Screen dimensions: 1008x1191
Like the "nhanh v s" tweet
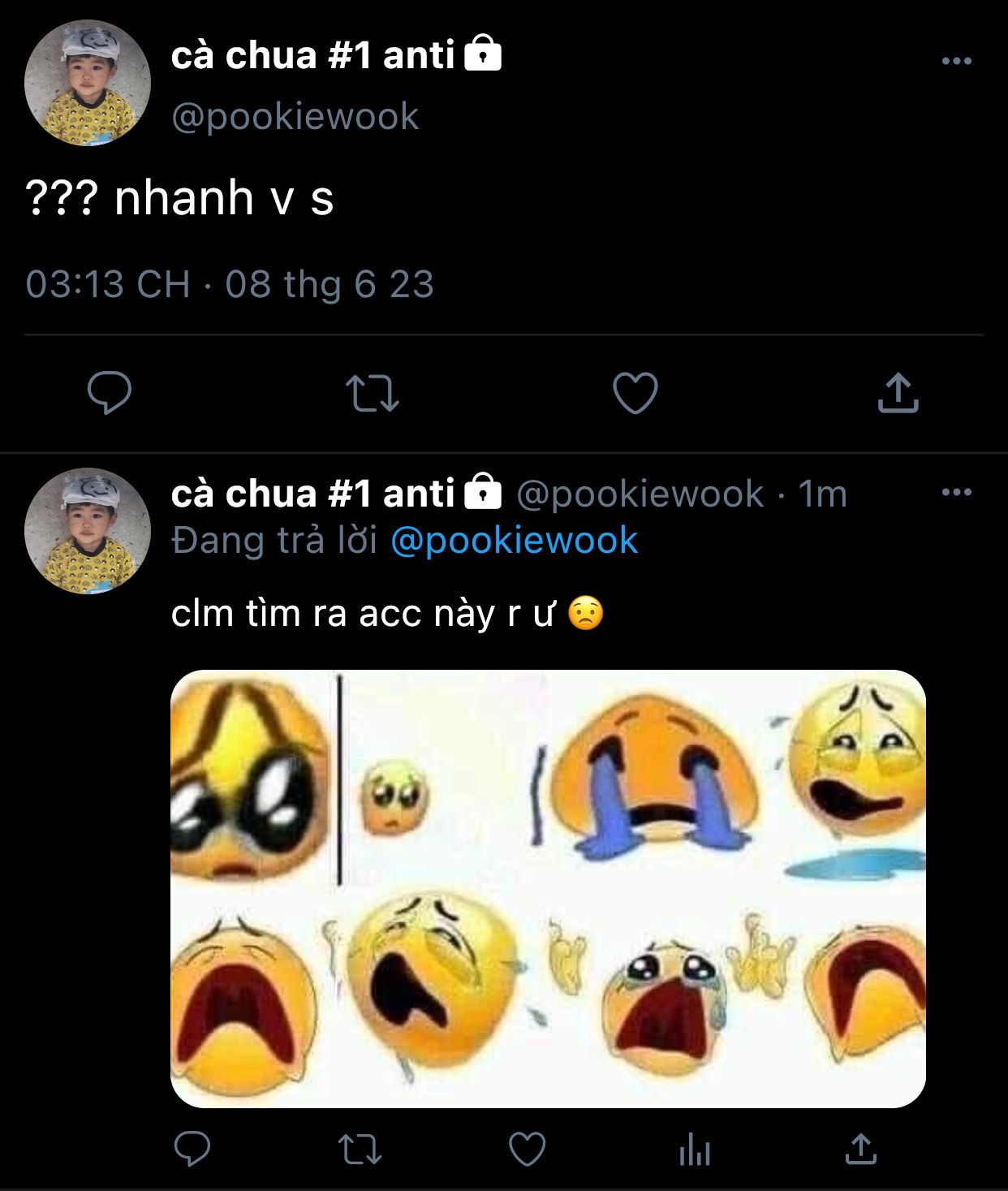(x=635, y=393)
